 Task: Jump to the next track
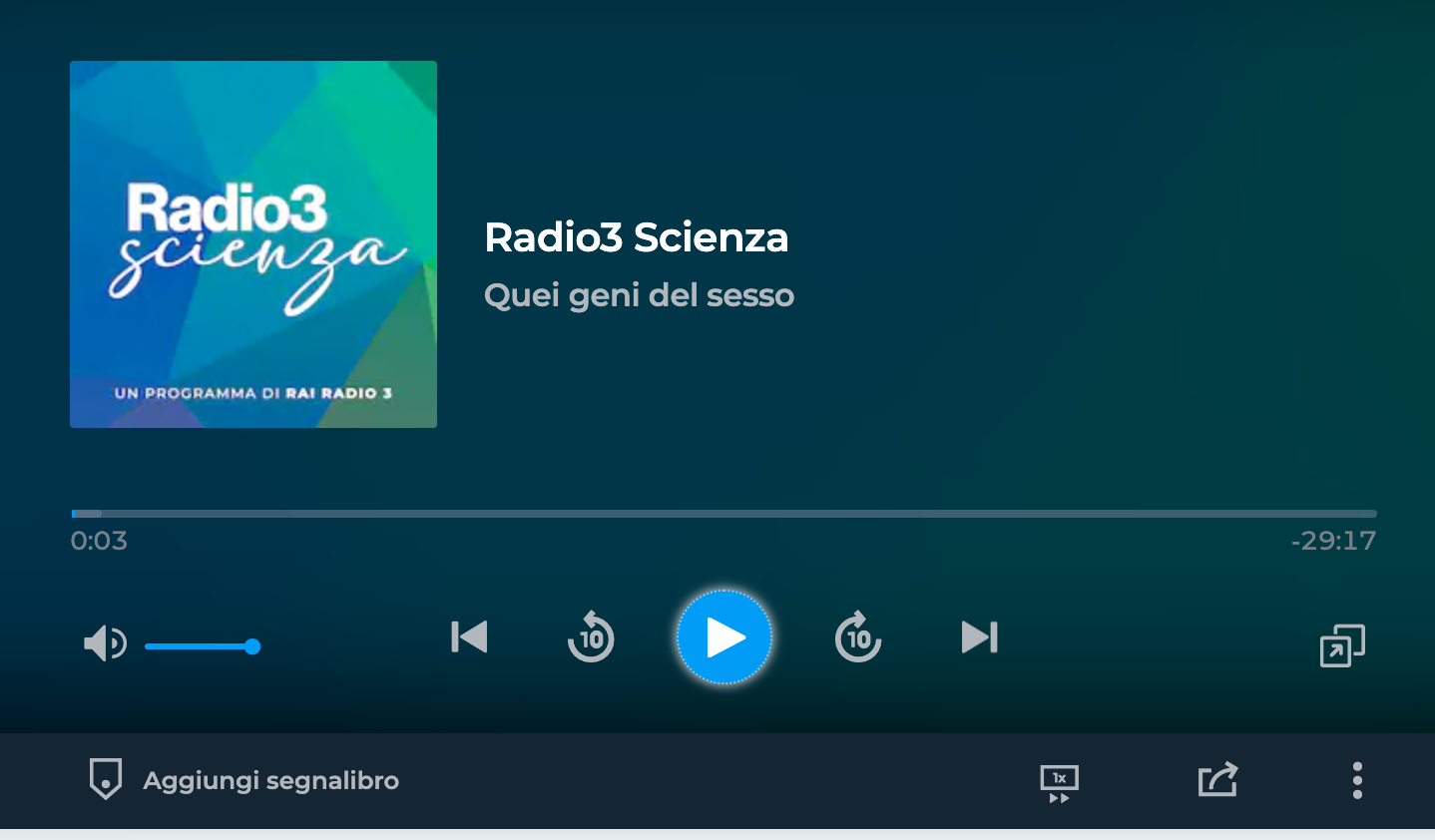[x=979, y=636]
